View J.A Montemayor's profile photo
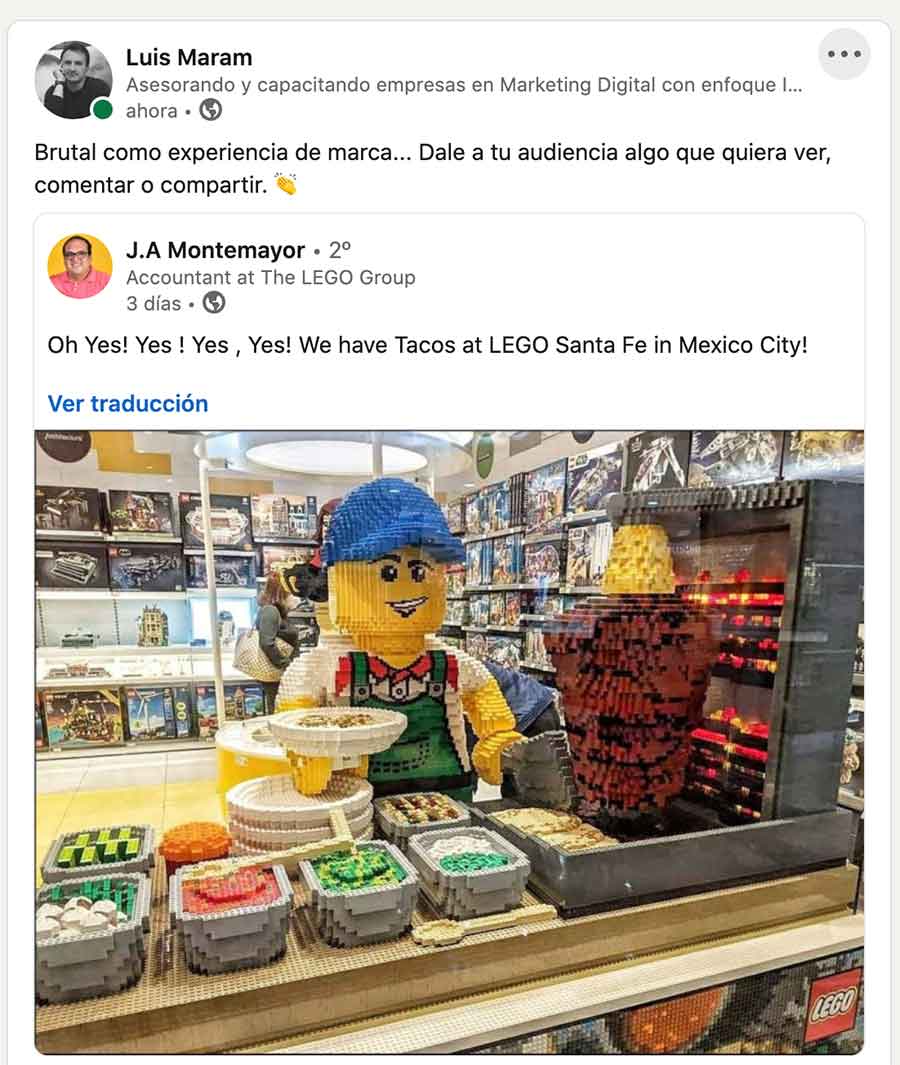The height and width of the screenshot is (1065, 900). (80, 266)
